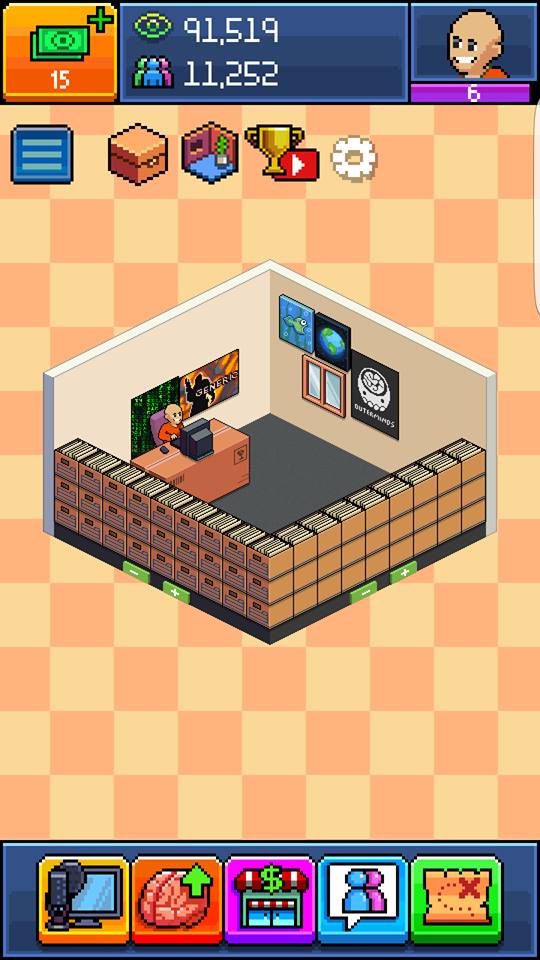The image size is (540, 960).
Task: Tap the green cash plus button
Action: point(59,52)
